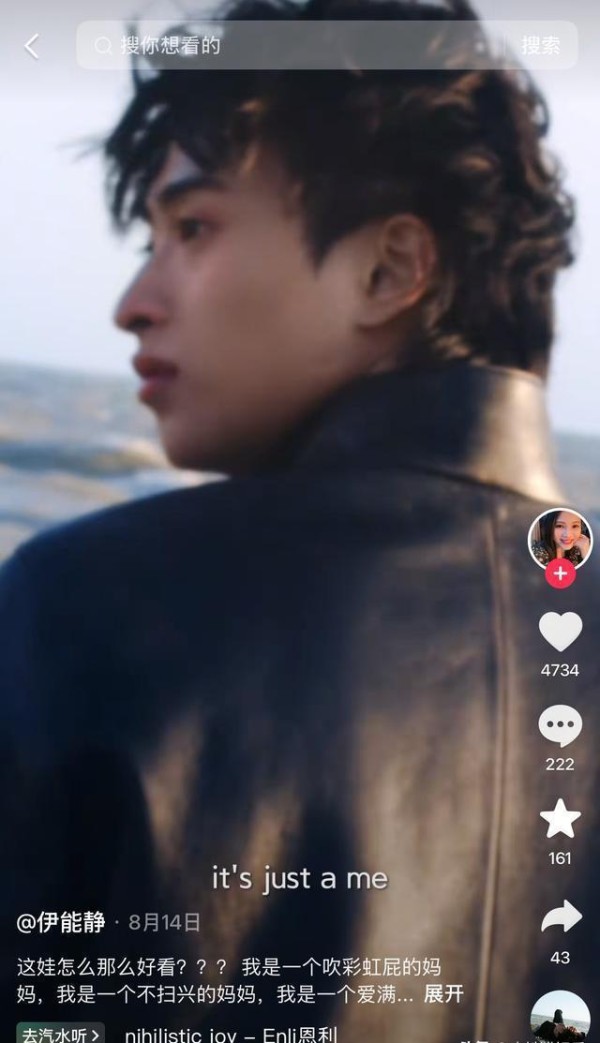Open the creator's avatar profile
This screenshot has height=1043, width=600.
pos(559,538)
